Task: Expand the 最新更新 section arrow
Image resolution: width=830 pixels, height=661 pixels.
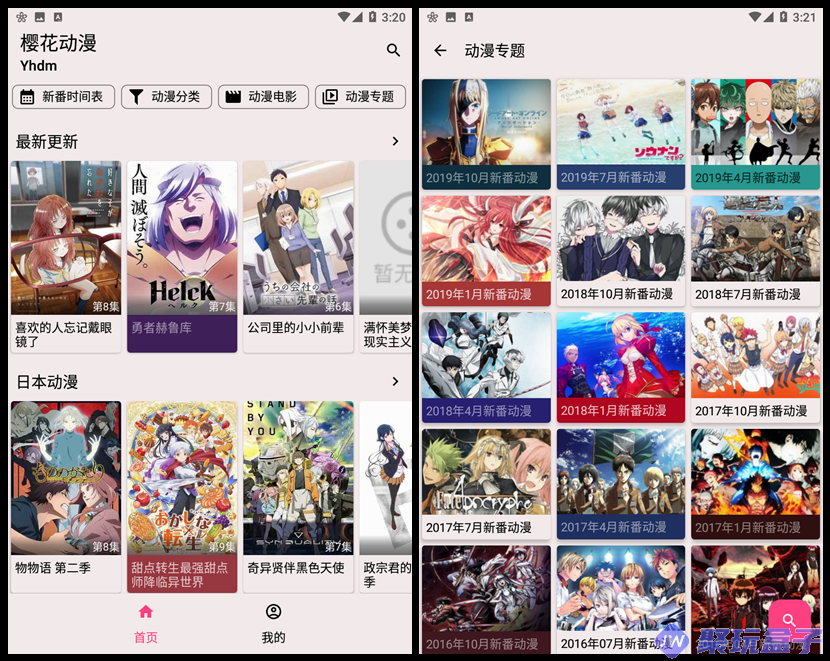Action: pyautogui.click(x=395, y=142)
